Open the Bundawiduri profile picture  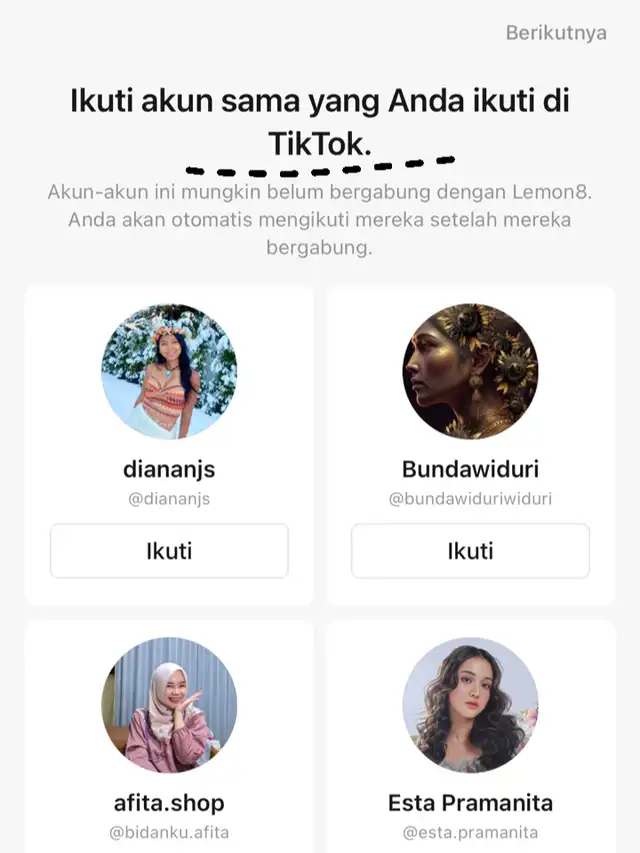(x=470, y=371)
